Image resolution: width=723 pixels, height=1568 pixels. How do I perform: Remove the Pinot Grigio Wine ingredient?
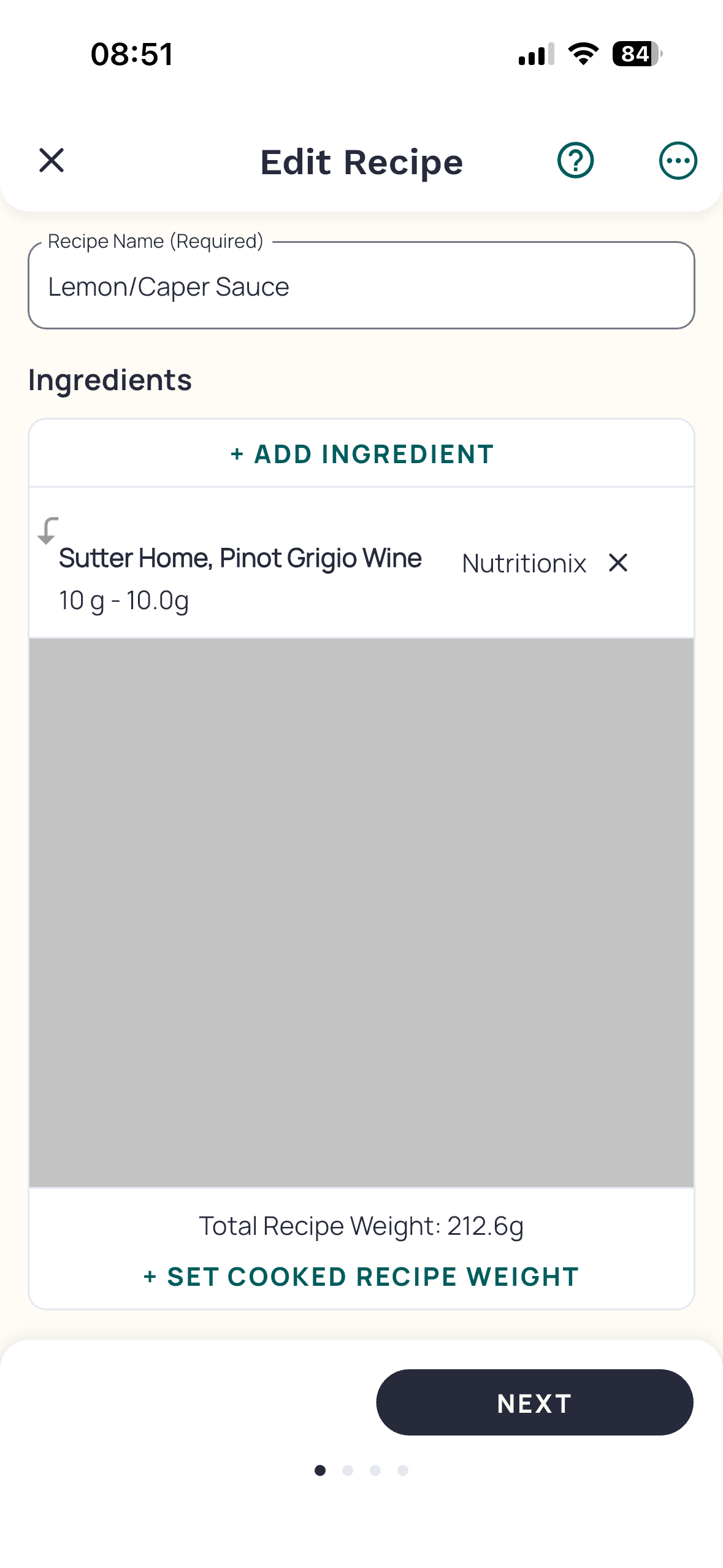(x=618, y=563)
